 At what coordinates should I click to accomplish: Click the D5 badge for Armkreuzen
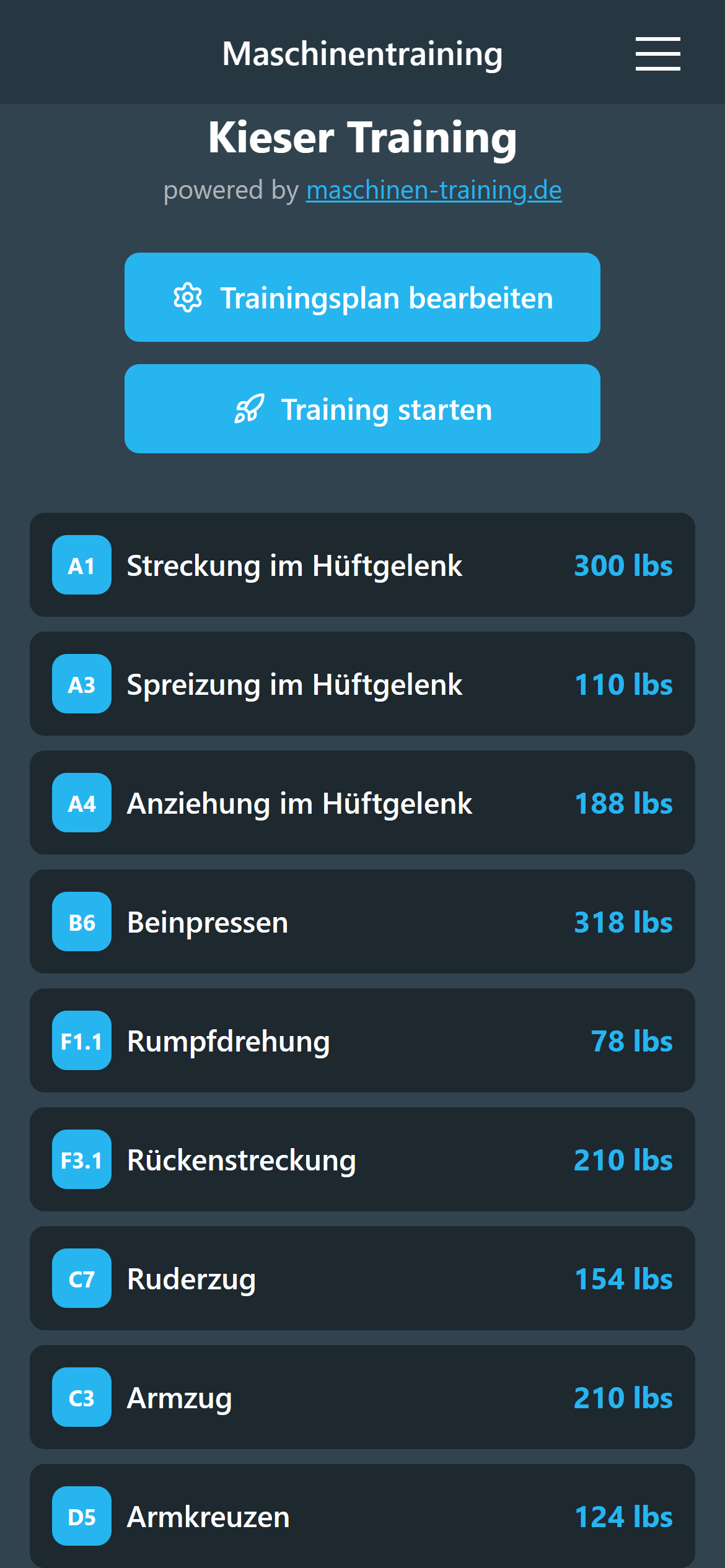81,1517
